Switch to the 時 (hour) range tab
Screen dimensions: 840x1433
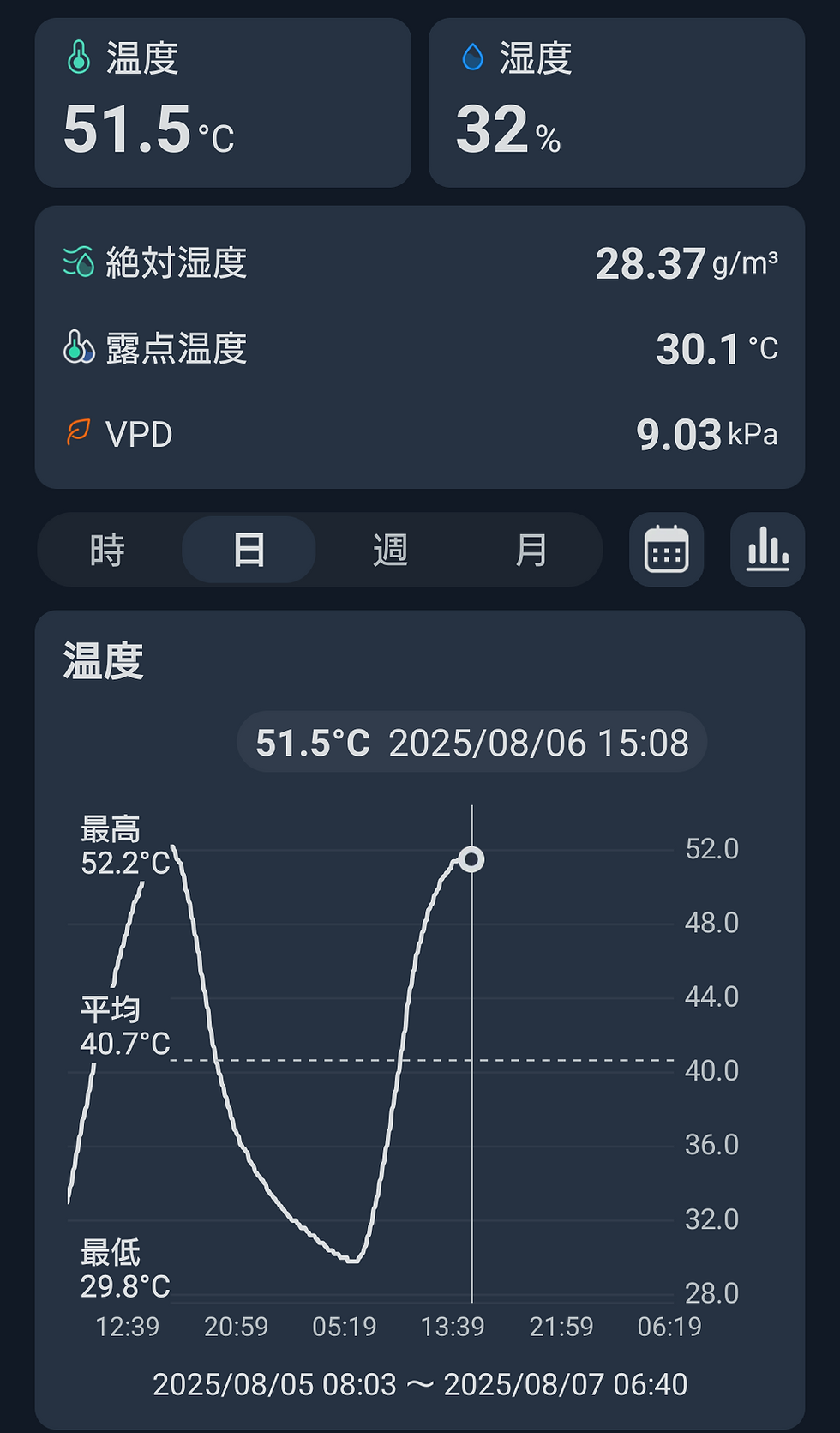(x=108, y=550)
